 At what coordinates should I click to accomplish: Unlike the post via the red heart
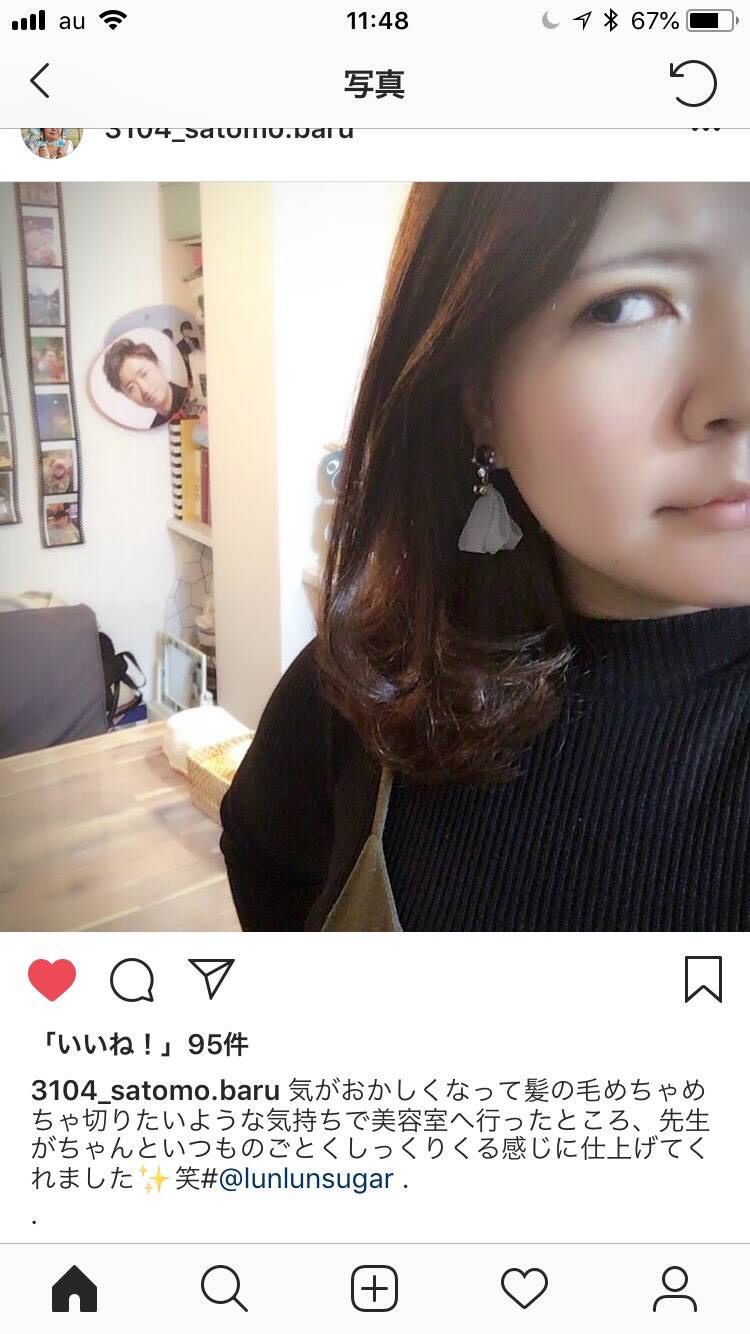52,980
